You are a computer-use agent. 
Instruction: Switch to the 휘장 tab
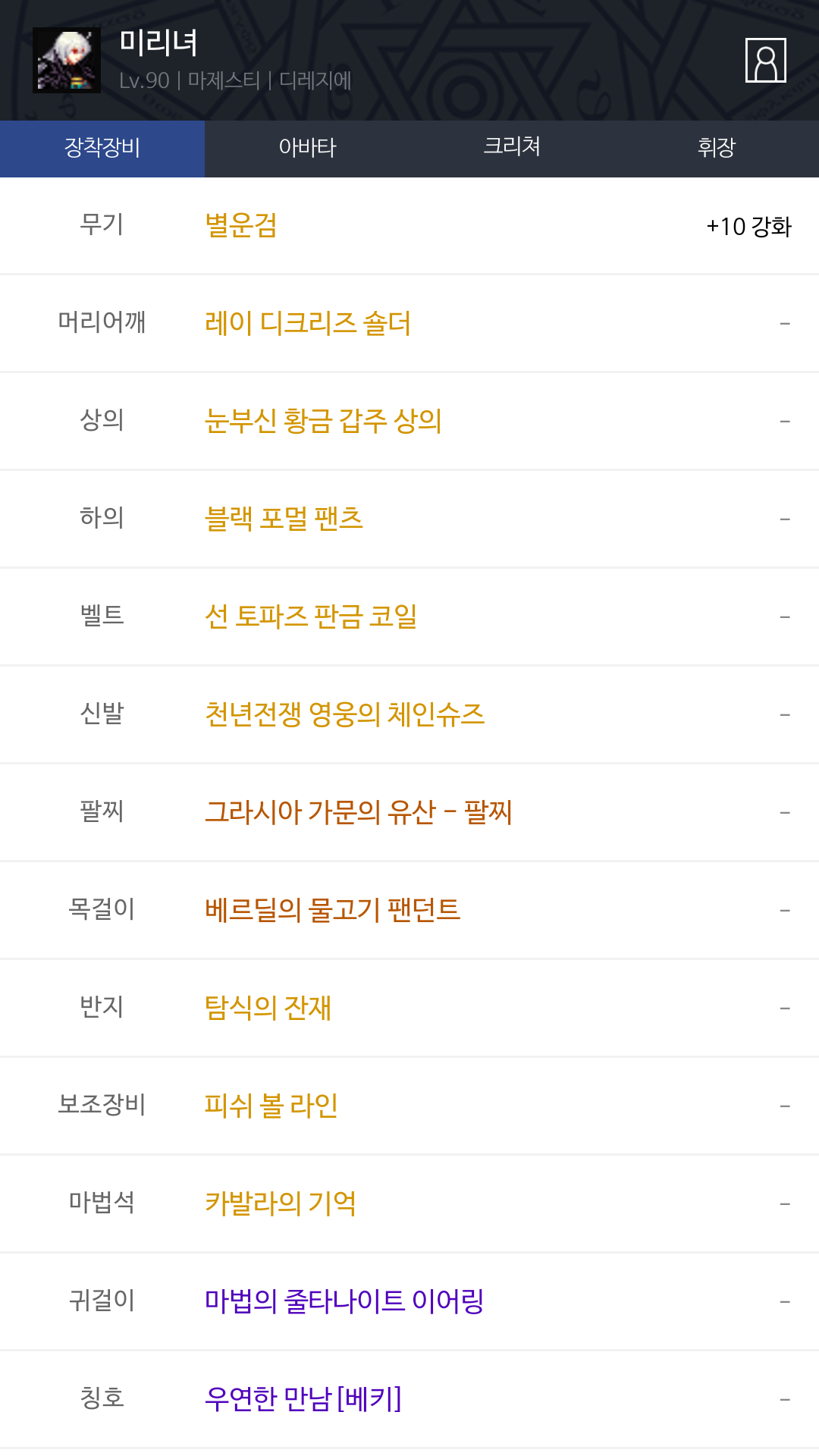click(x=717, y=148)
